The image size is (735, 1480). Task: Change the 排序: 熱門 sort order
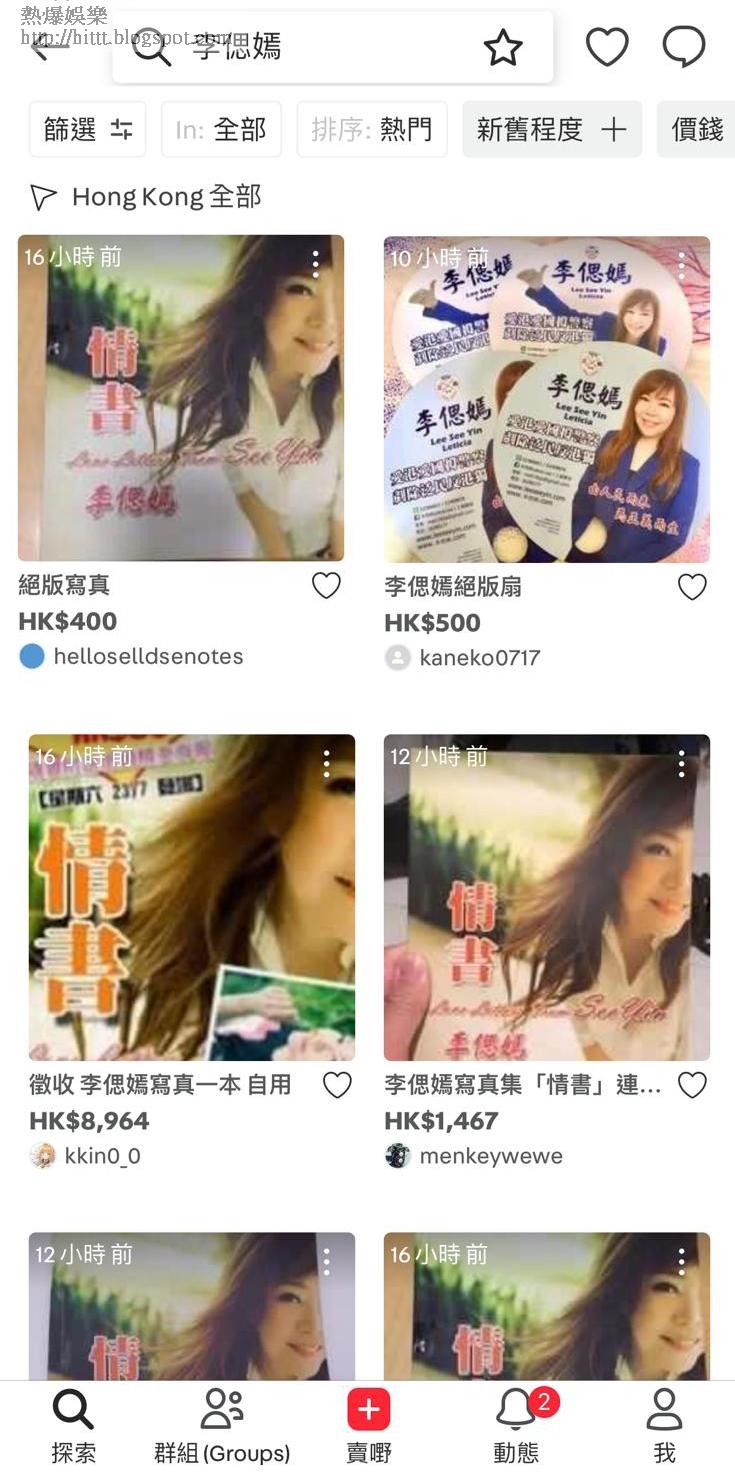pos(371,129)
